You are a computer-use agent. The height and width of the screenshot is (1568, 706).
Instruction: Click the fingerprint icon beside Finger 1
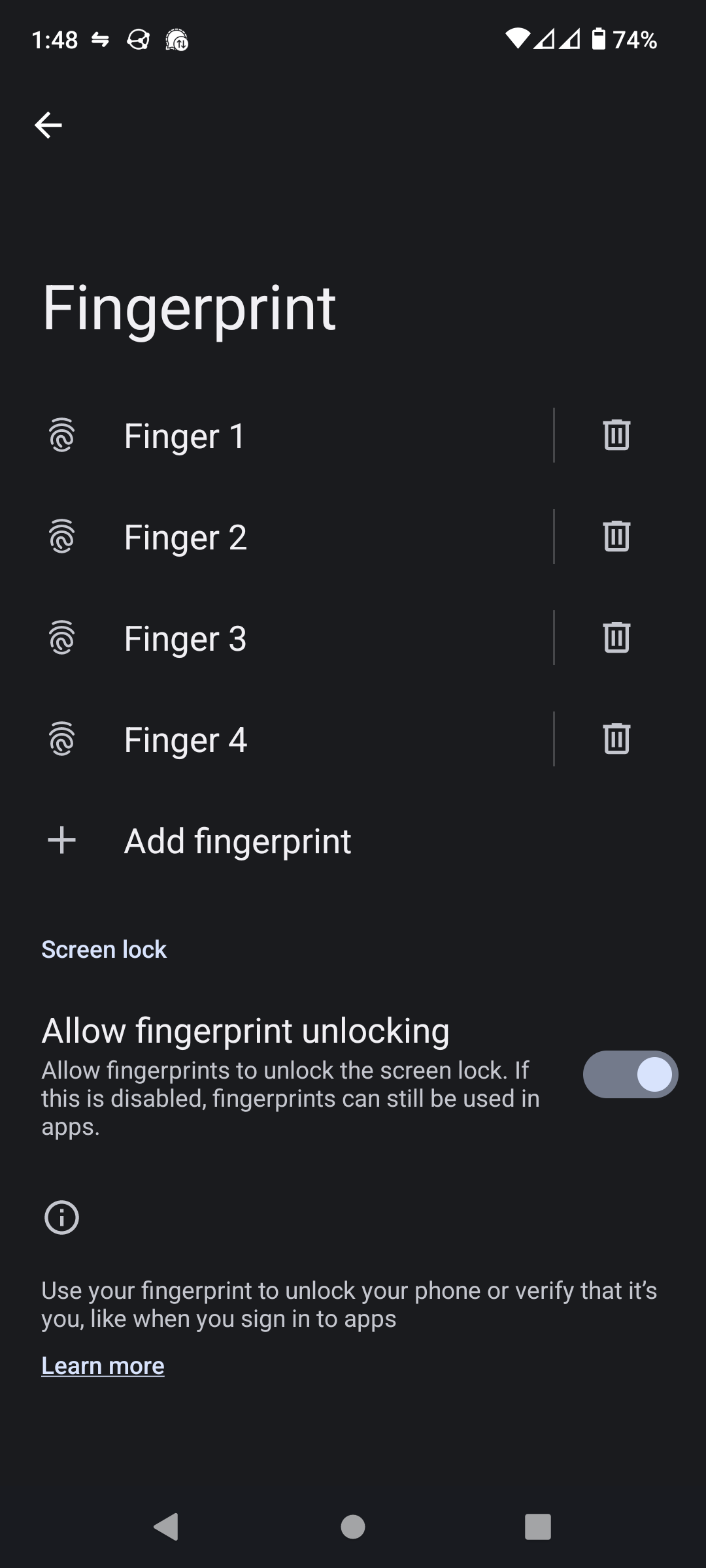coord(62,436)
